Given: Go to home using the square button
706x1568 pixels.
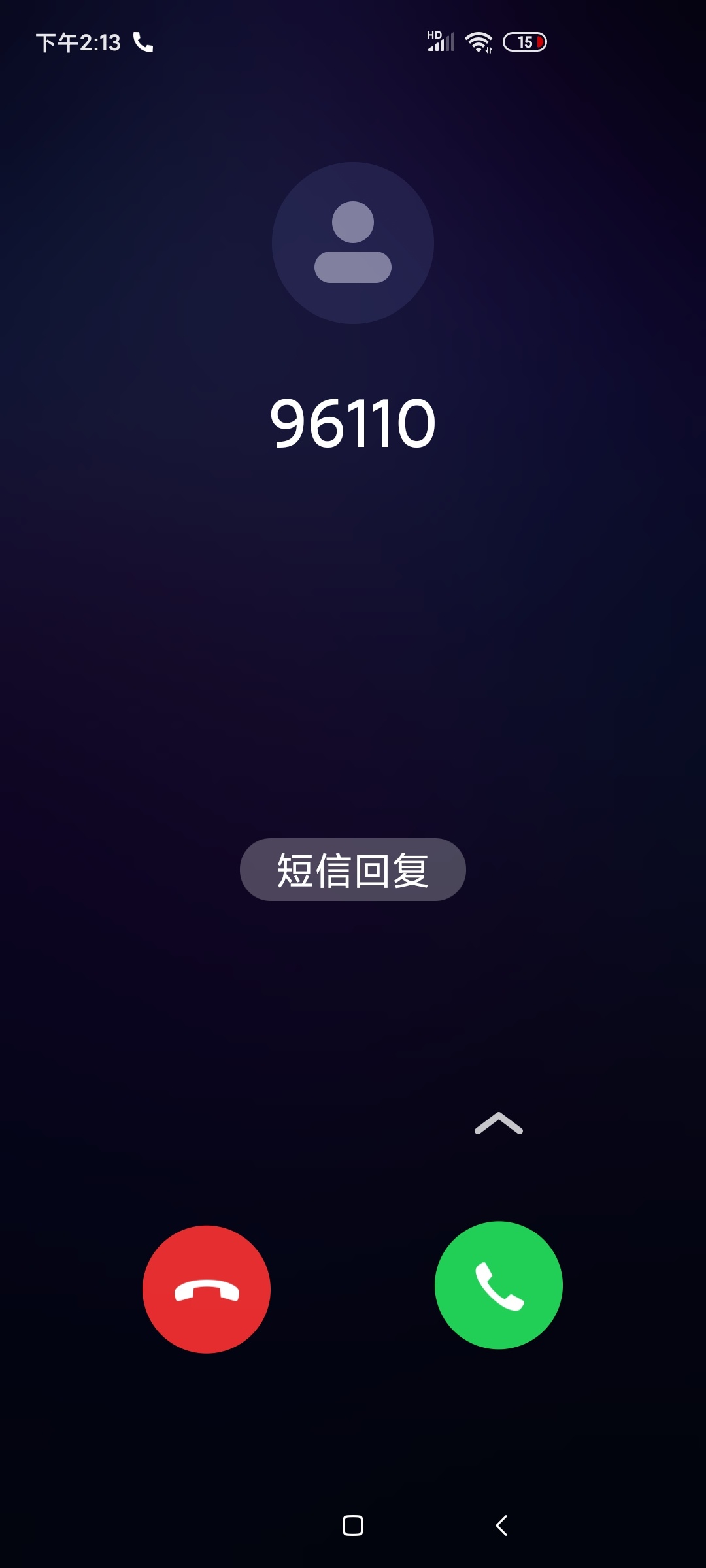Looking at the screenshot, I should pos(353,1526).
